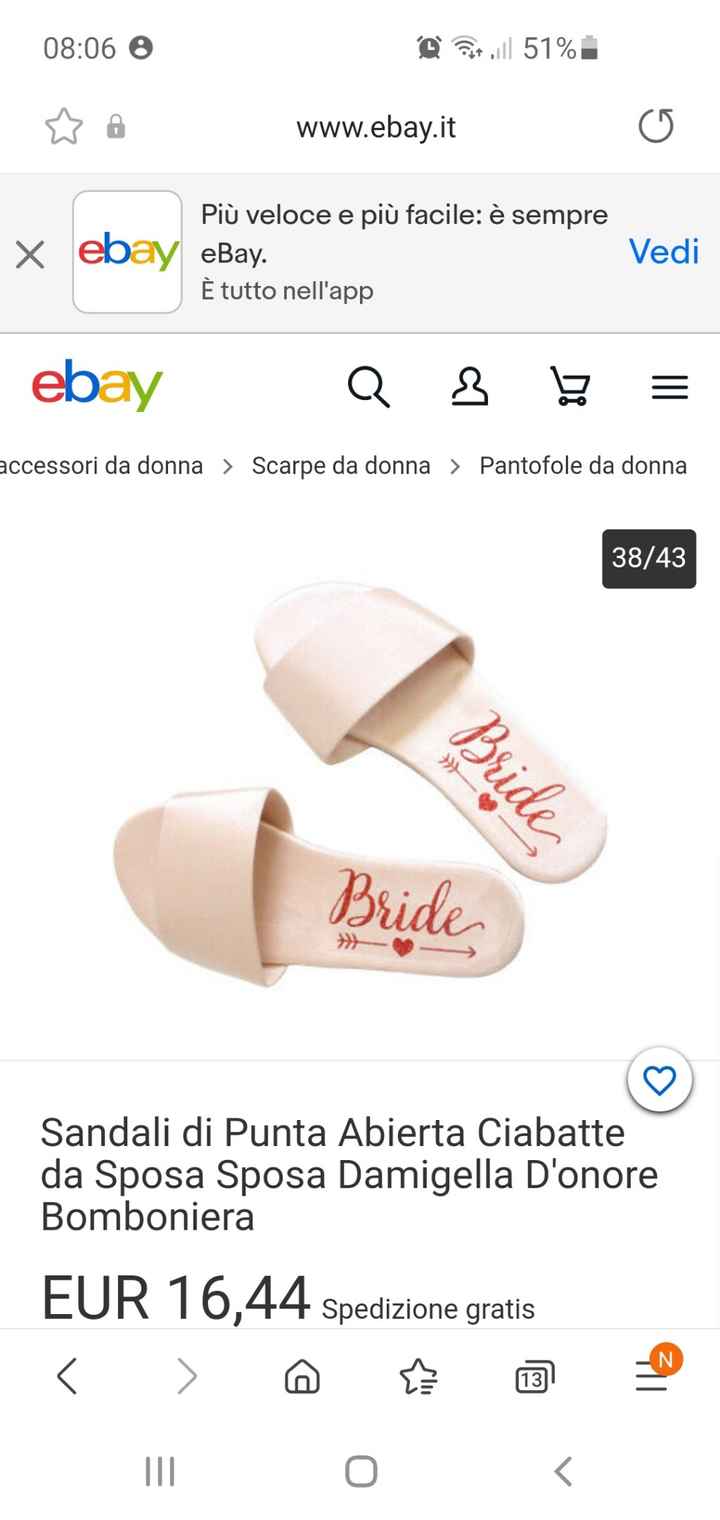Add sandals to favorites with heart toggle
The image size is (720, 1520).
pyautogui.click(x=659, y=1081)
